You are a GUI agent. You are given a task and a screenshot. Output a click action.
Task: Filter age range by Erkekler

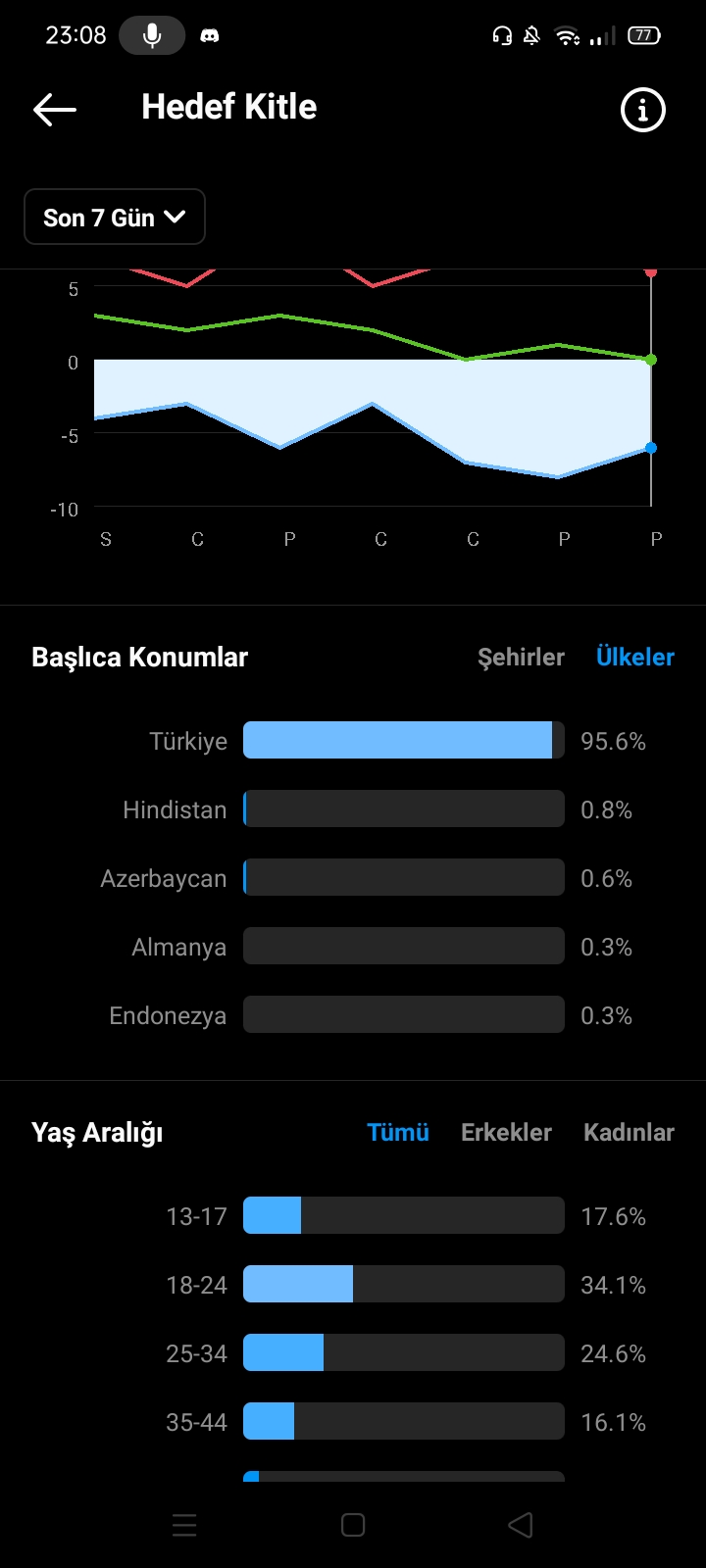click(506, 1132)
